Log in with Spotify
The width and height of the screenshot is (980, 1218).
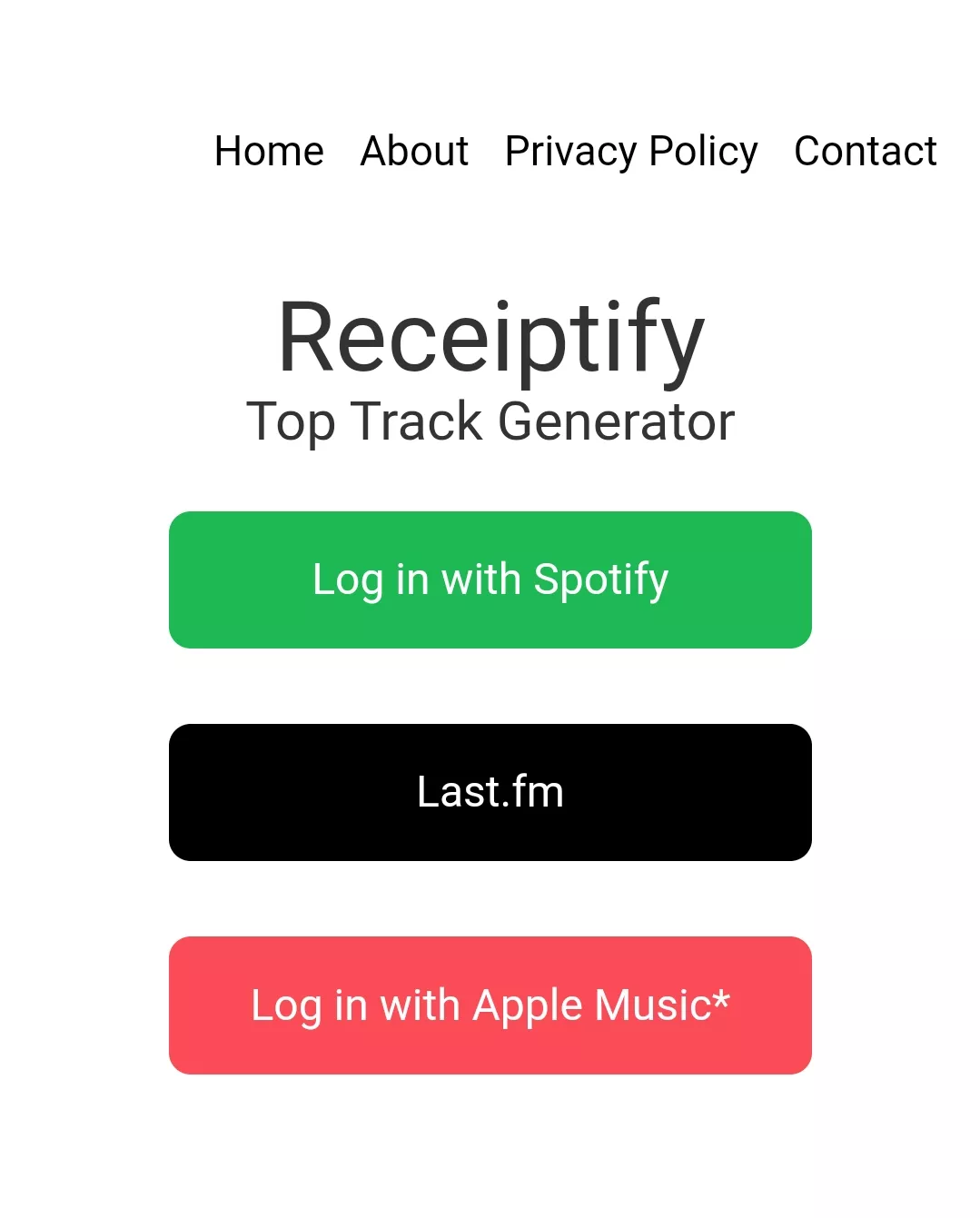tap(490, 580)
